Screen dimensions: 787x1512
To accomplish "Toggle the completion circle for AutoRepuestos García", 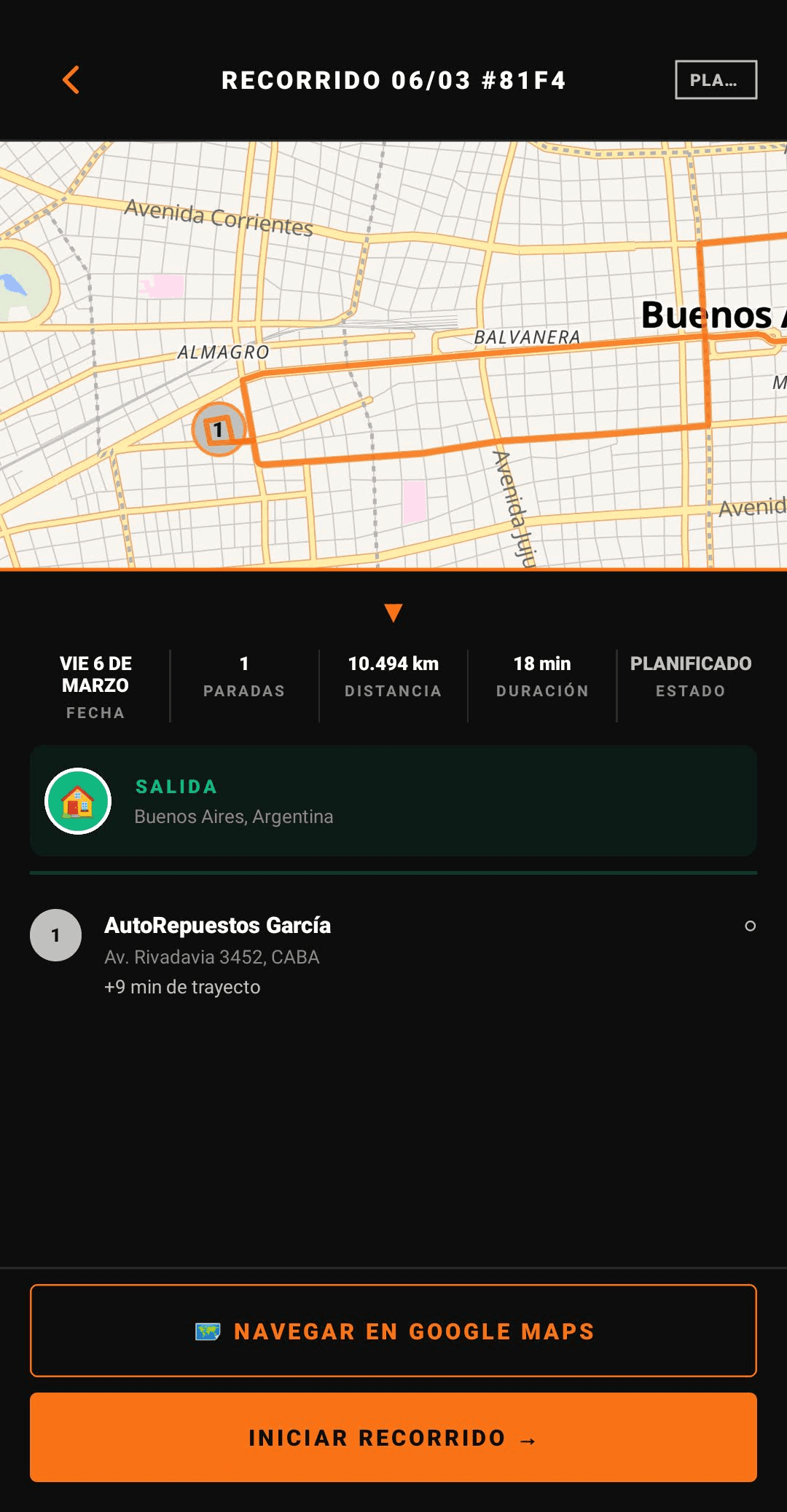I will tap(751, 926).
